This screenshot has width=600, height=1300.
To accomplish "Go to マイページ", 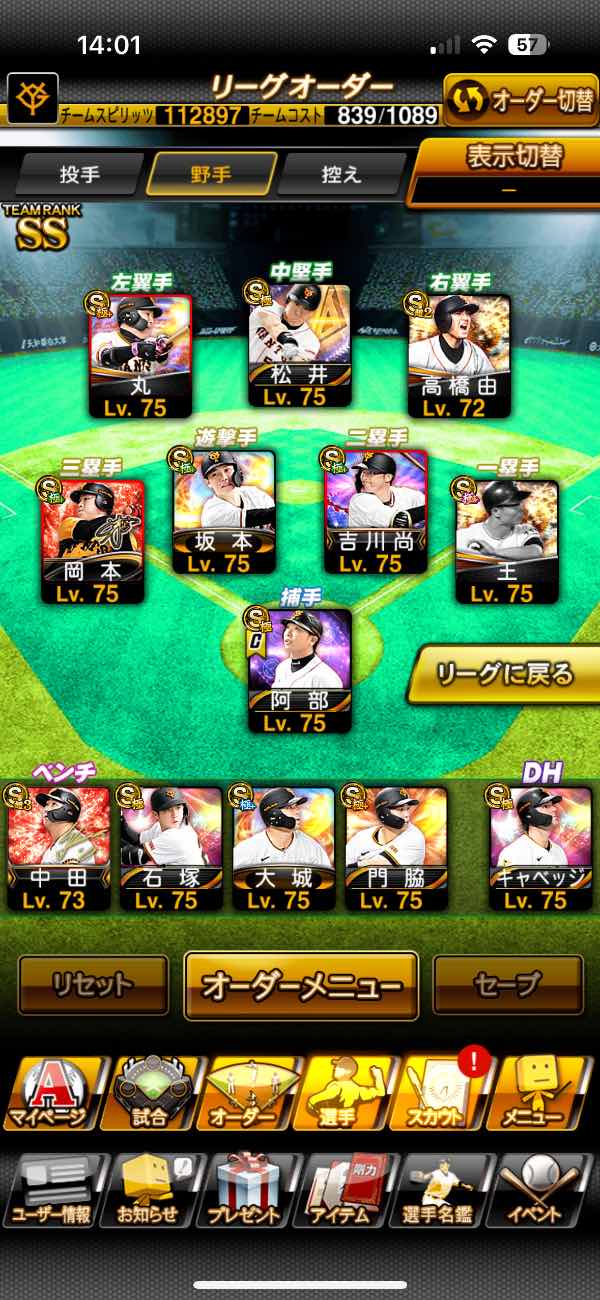I will click(x=50, y=1093).
